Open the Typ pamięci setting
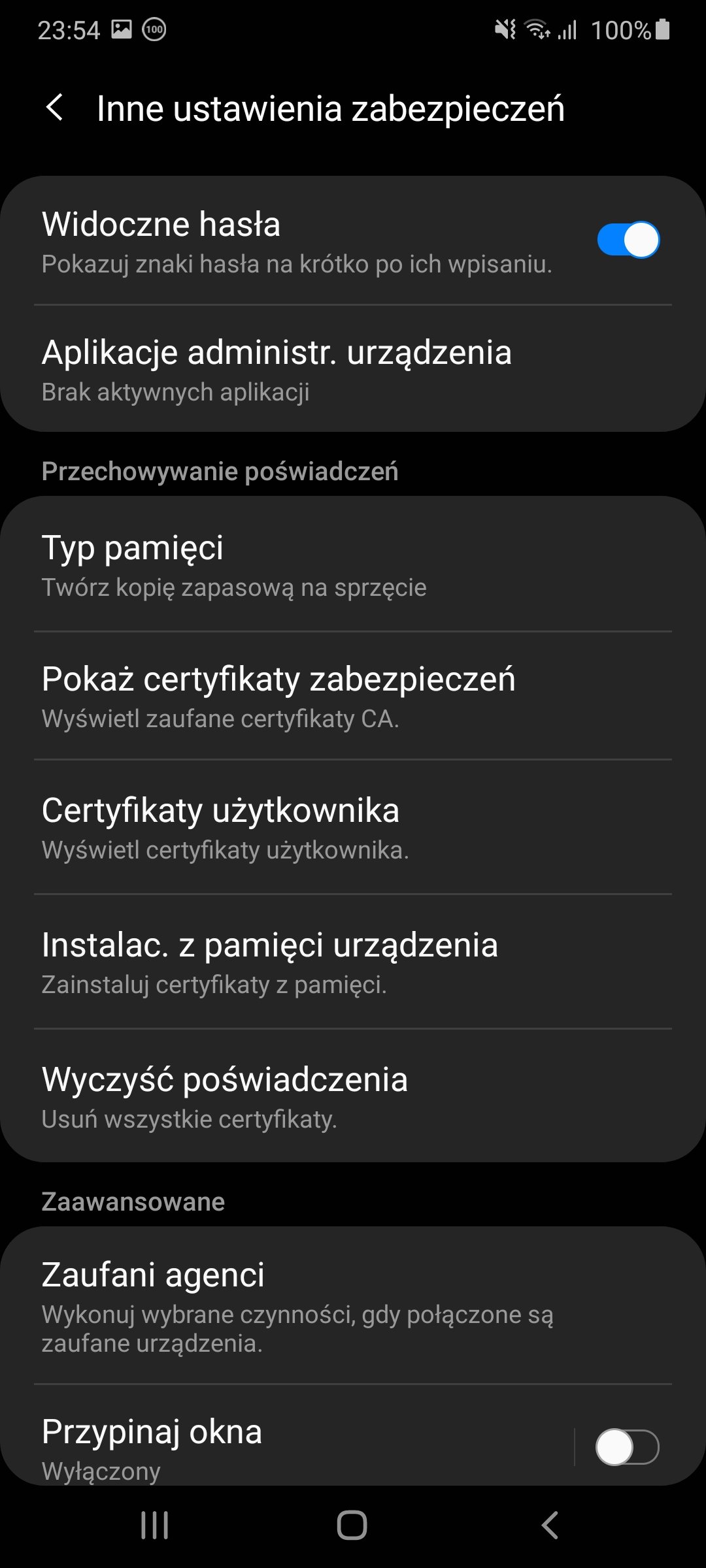The height and width of the screenshot is (1568, 706). (x=353, y=564)
